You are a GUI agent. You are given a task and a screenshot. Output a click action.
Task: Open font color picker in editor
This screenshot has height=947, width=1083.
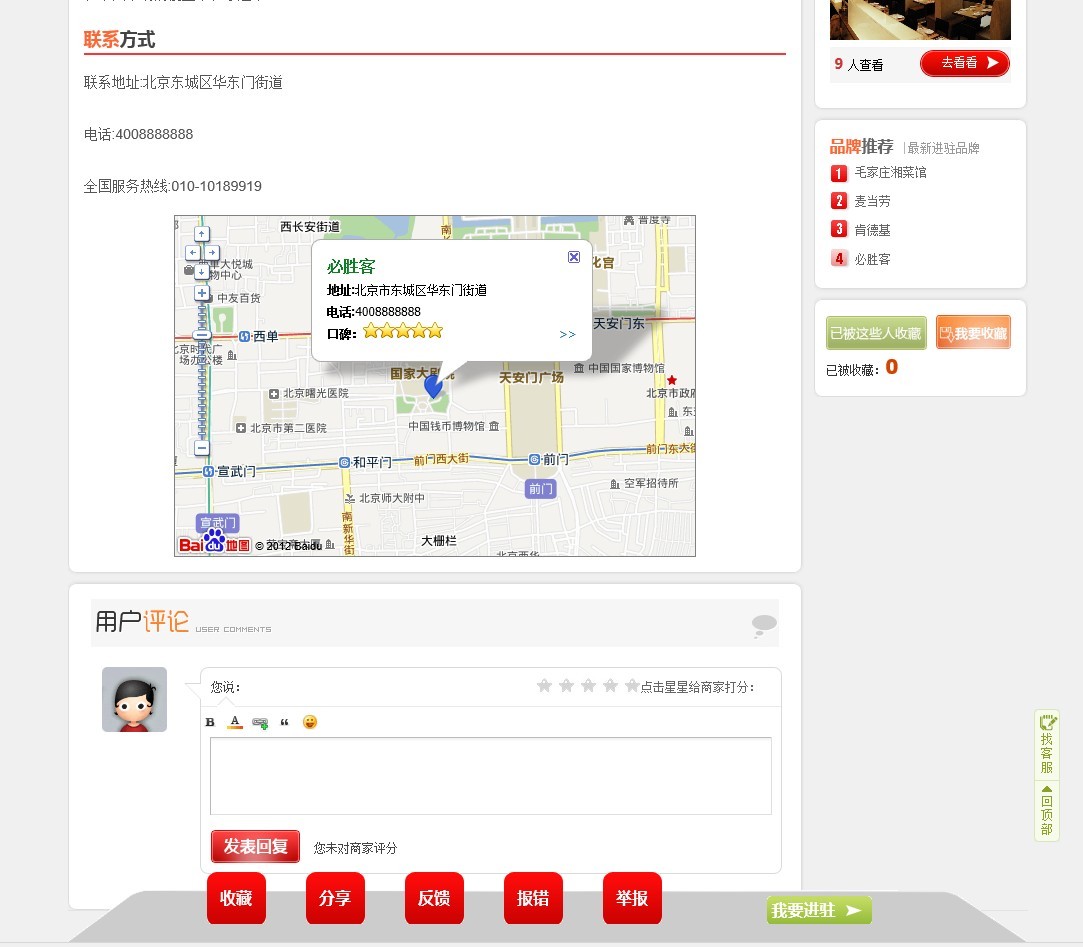[x=235, y=722]
